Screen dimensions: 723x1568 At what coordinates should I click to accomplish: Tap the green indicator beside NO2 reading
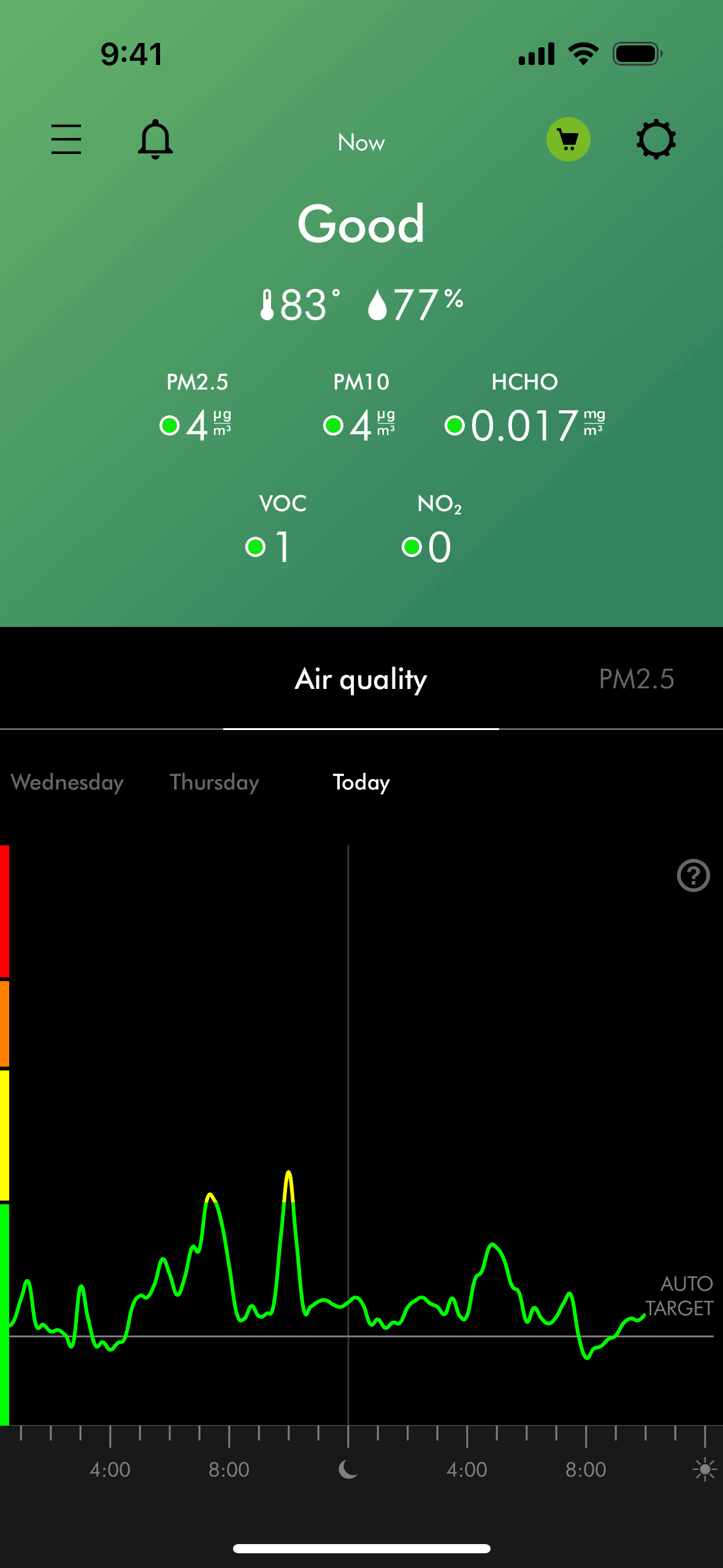(411, 545)
